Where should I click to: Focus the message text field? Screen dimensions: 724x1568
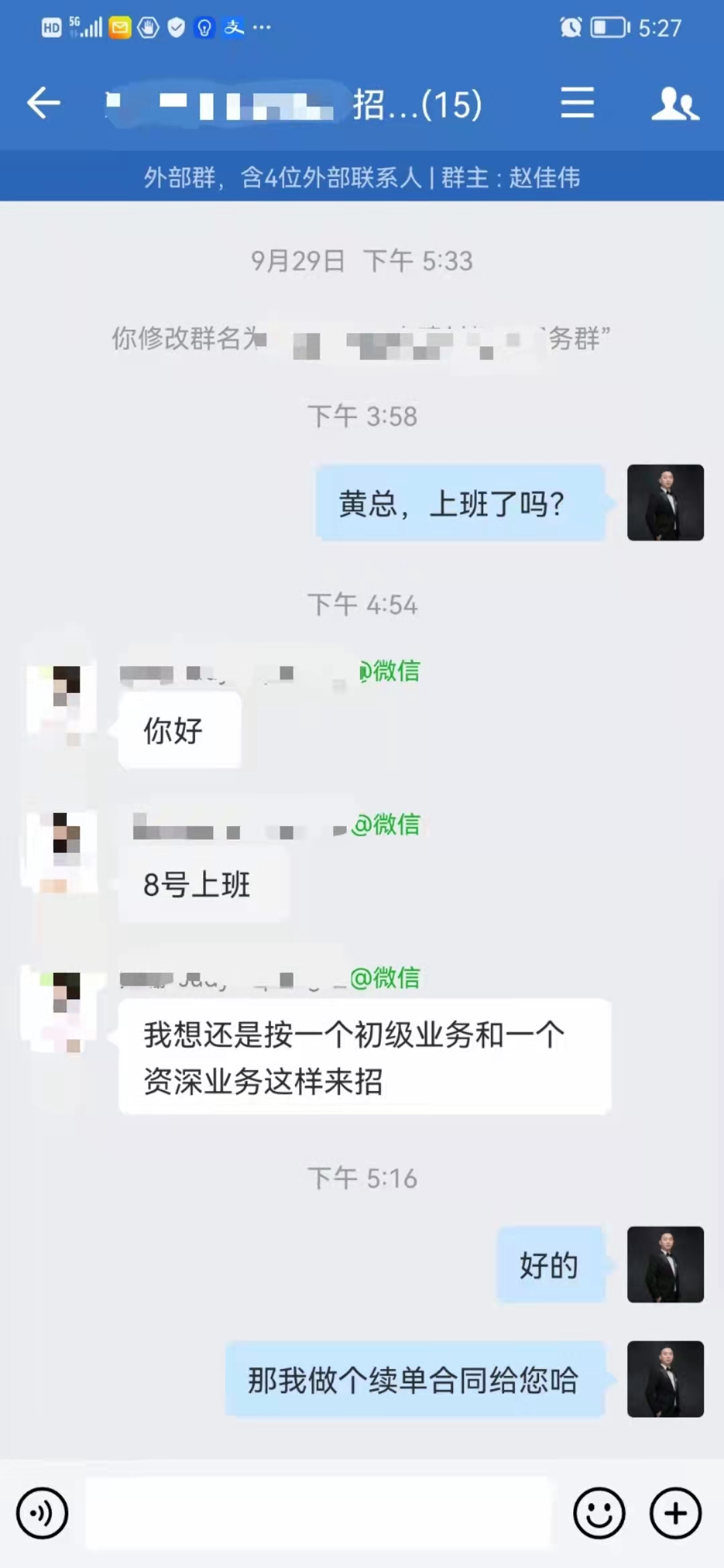pyautogui.click(x=318, y=1513)
